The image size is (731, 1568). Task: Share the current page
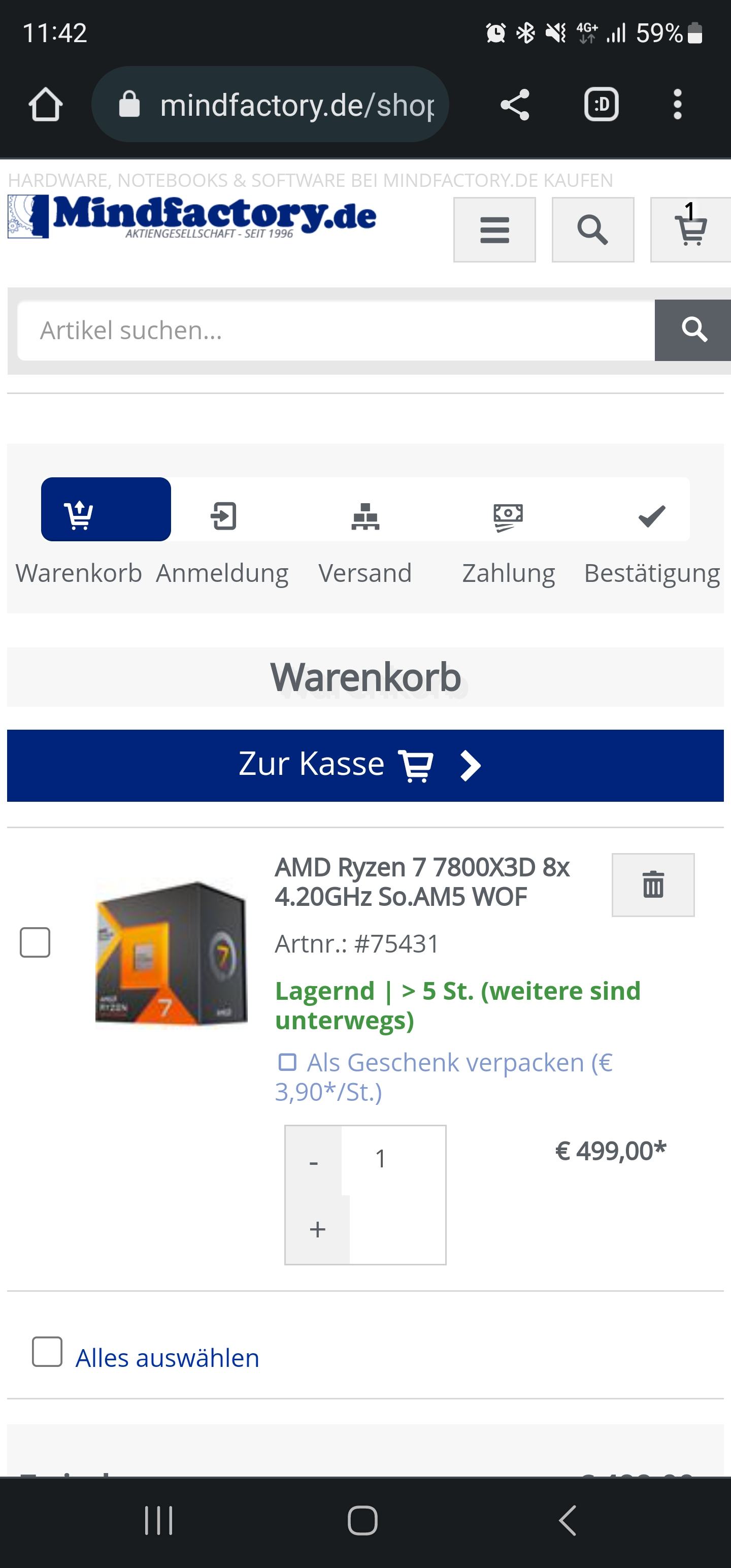(515, 105)
